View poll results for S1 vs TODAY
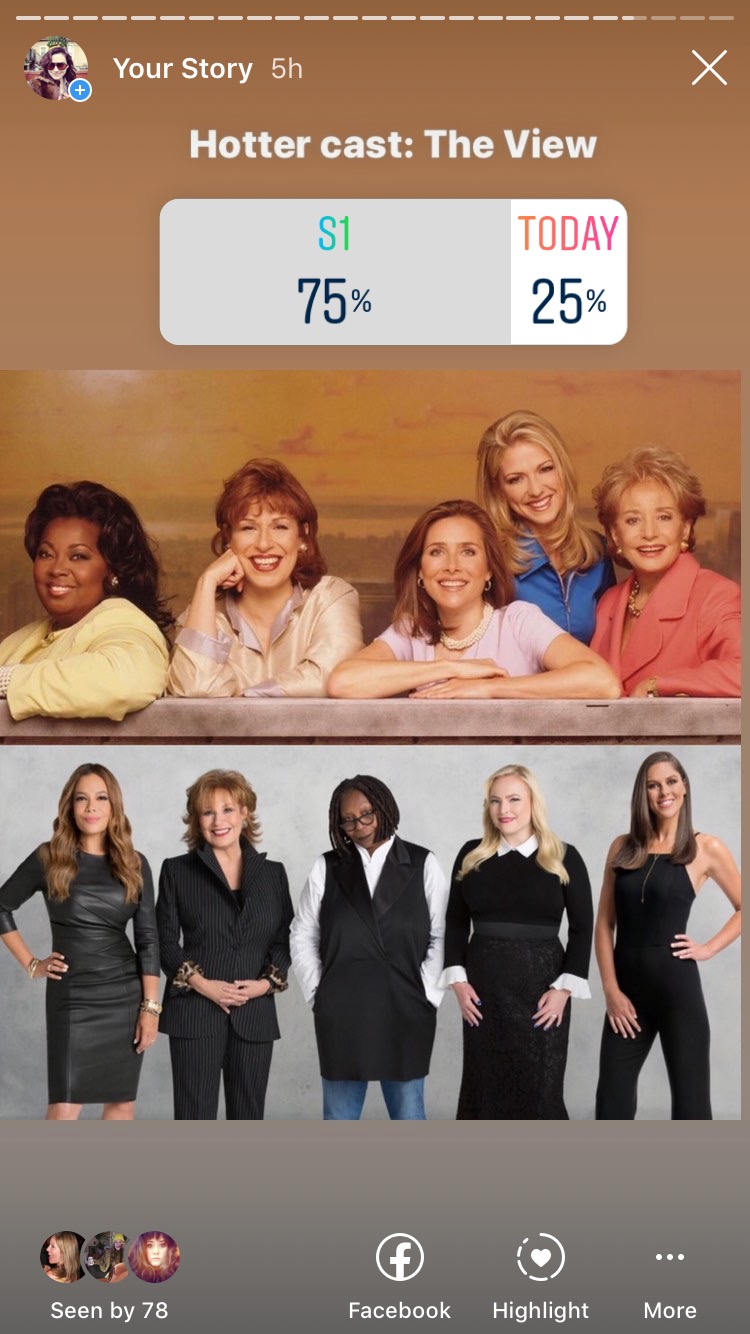The image size is (750, 1334). (x=393, y=272)
